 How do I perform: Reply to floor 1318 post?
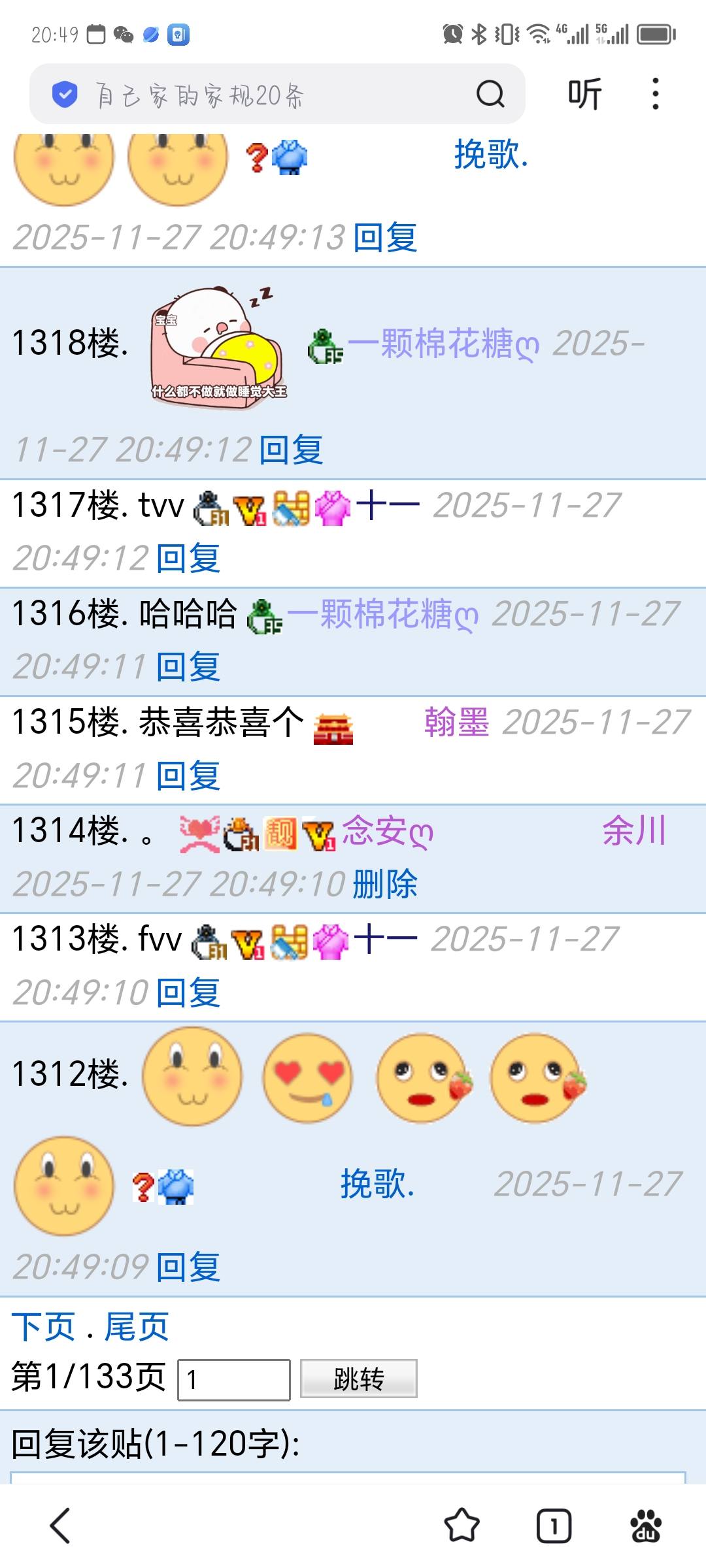click(291, 450)
